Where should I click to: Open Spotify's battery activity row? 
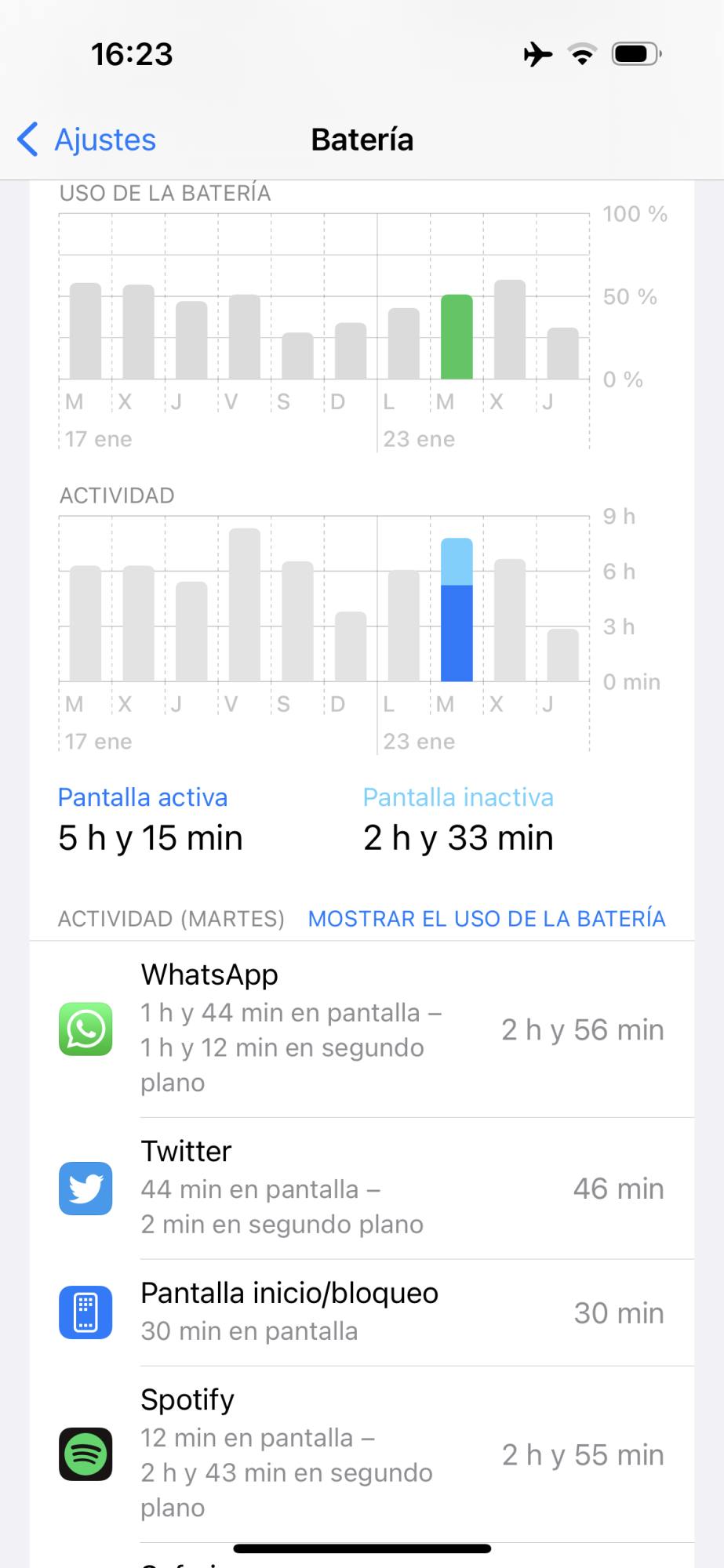point(362,1454)
